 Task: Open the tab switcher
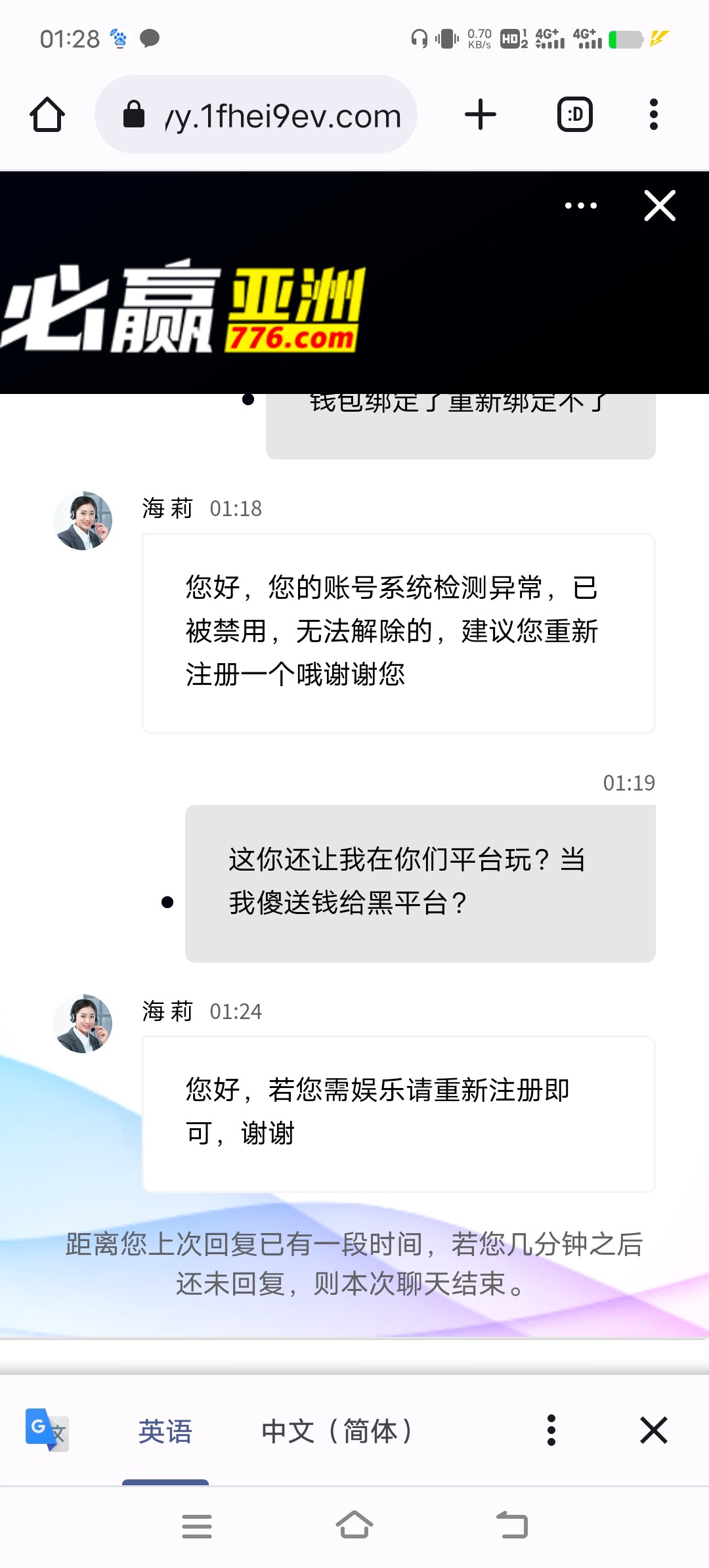click(x=574, y=115)
